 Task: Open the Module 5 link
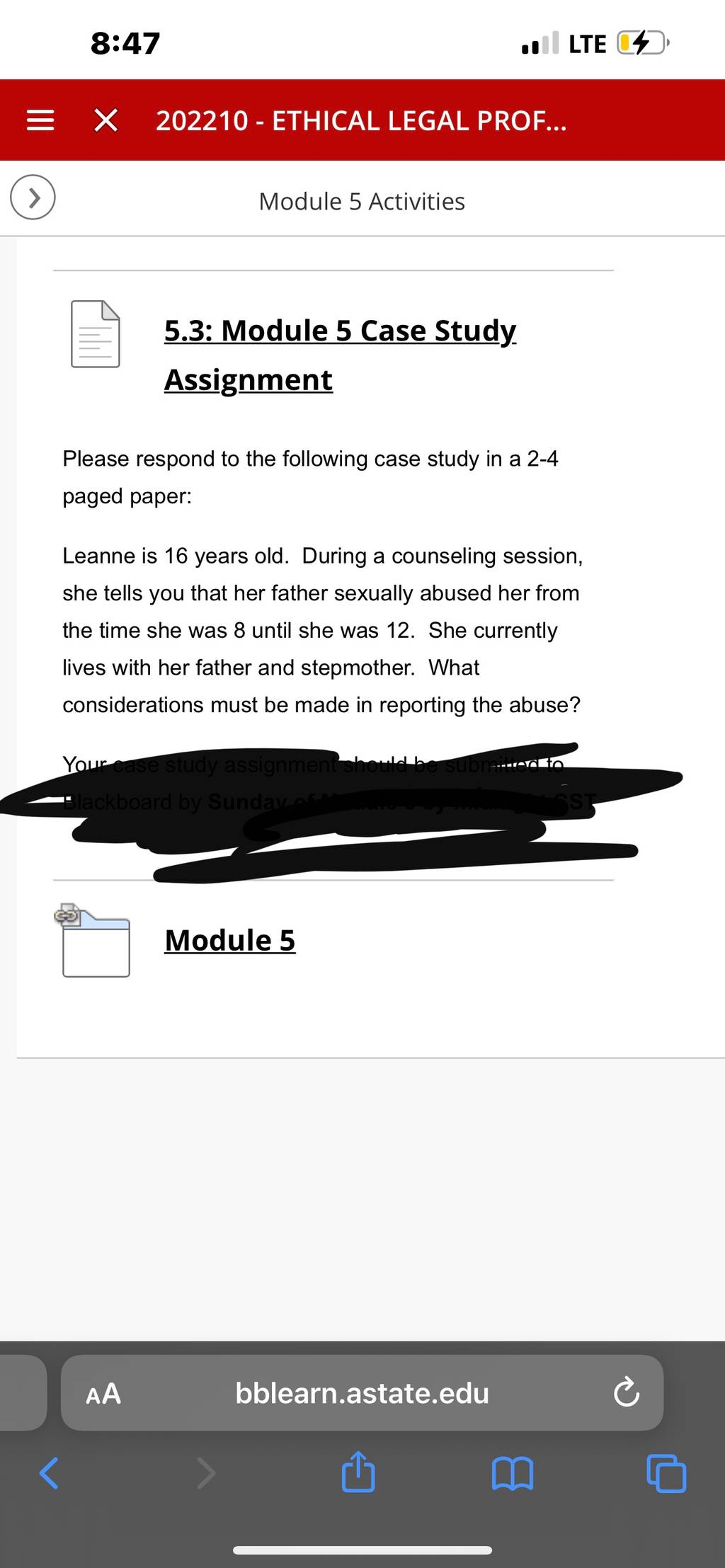[x=230, y=941]
